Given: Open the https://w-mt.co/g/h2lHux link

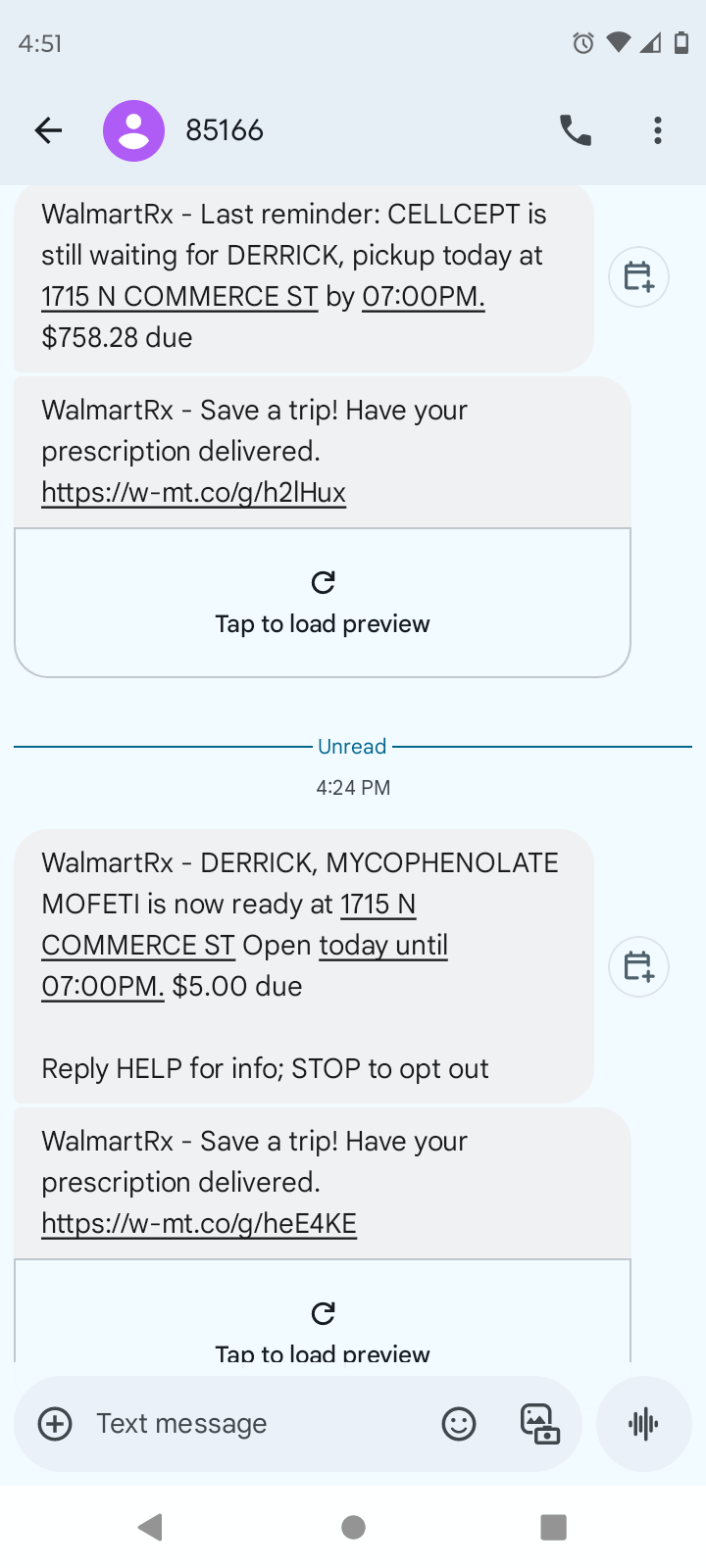Looking at the screenshot, I should click(x=194, y=492).
